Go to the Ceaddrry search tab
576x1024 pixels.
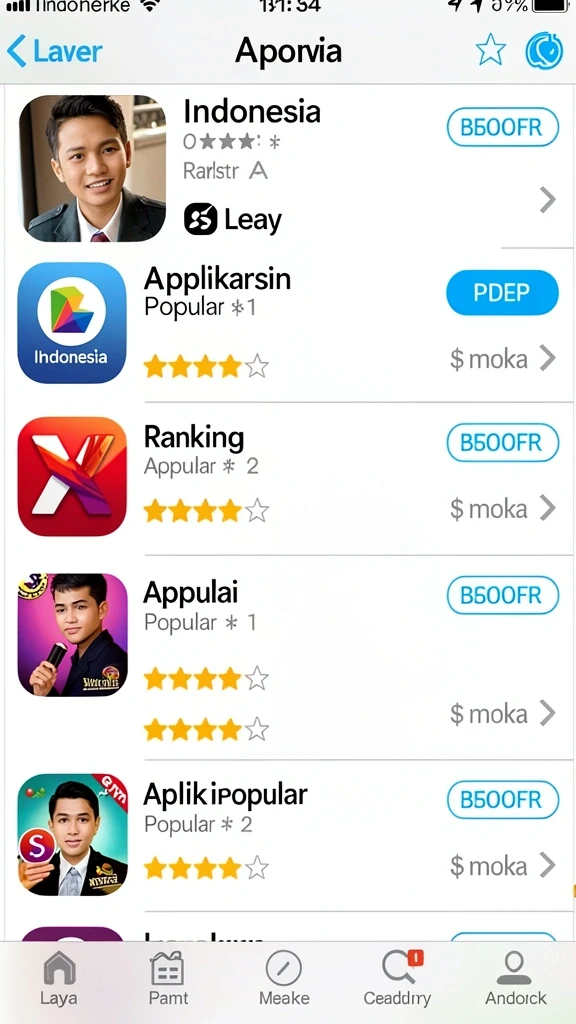pyautogui.click(x=398, y=978)
